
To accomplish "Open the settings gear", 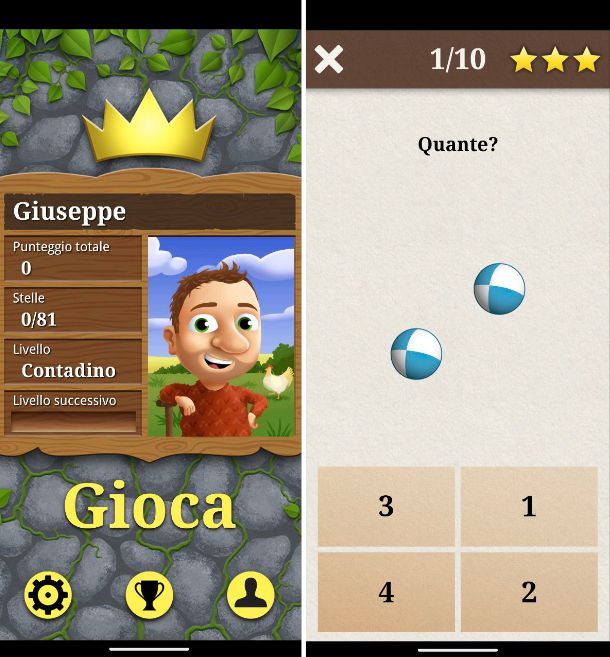I will click(48, 596).
